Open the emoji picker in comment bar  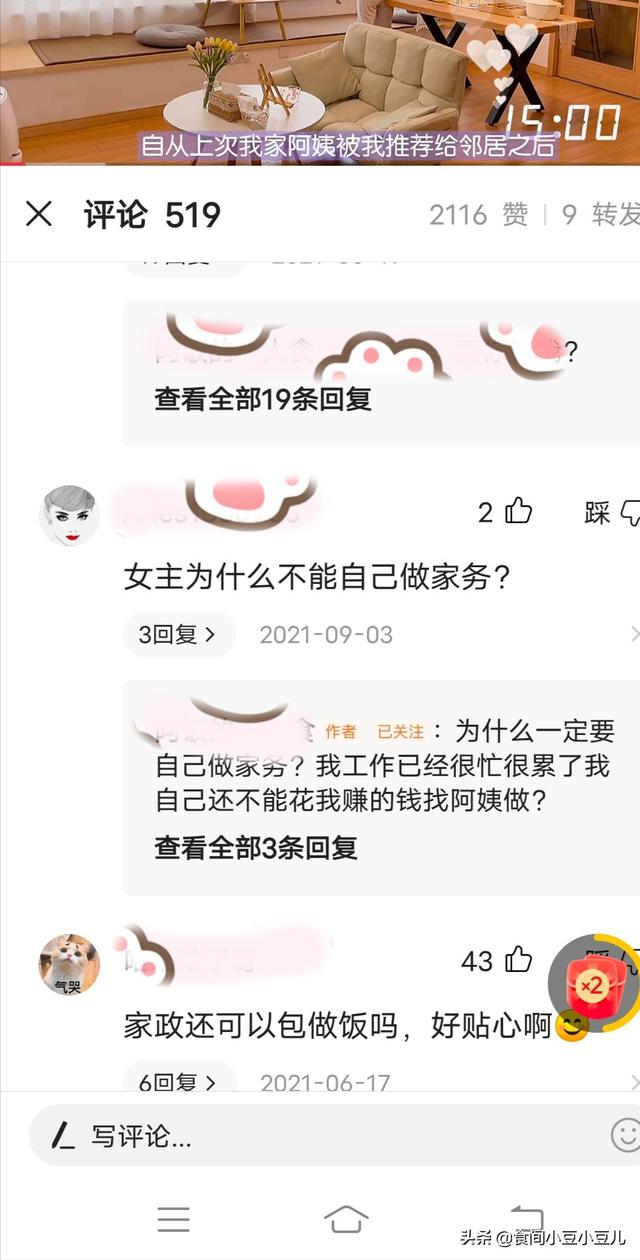pyautogui.click(x=625, y=1134)
